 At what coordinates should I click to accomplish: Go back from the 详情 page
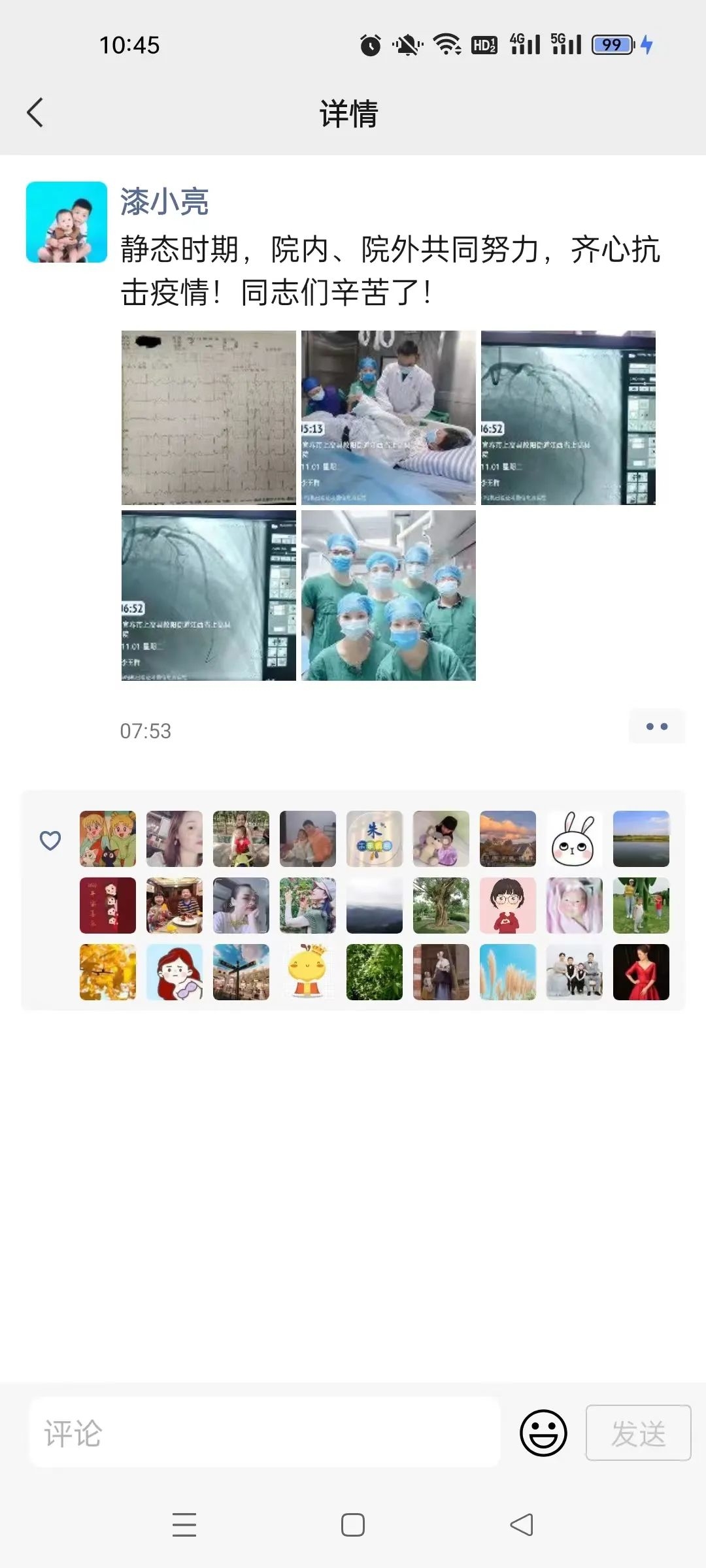click(x=35, y=113)
